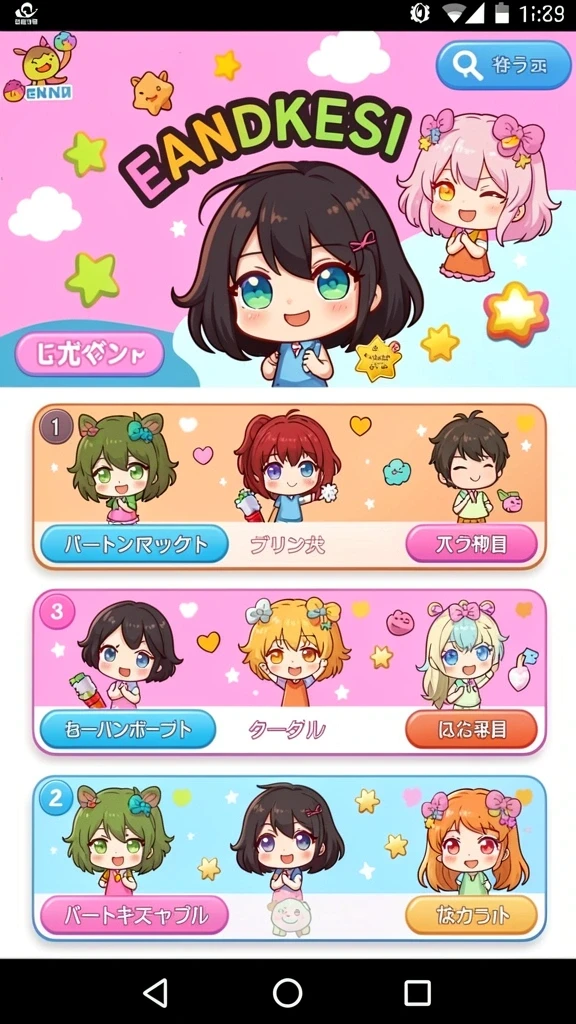The width and height of the screenshot is (576, 1024).
Task: Tap the yellow button in card number 2
Action: pyautogui.click(x=472, y=915)
